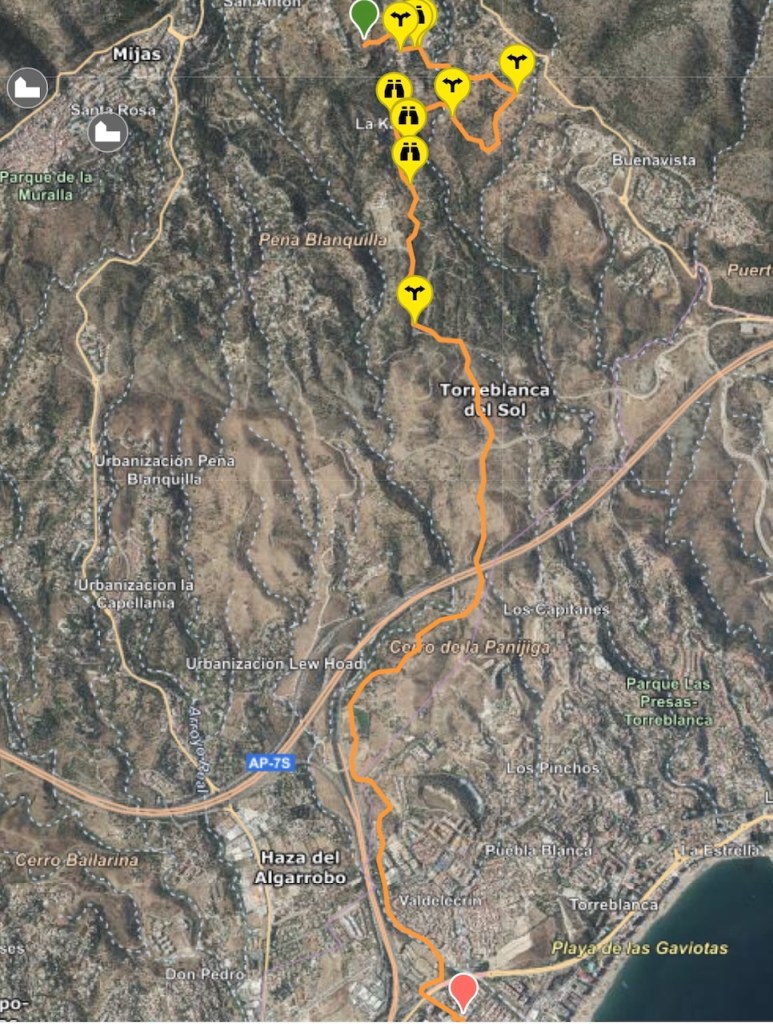This screenshot has height=1024, width=773.
Task: Open the binoculars viewpoint nearest Pena Blanquilla
Action: (410, 155)
